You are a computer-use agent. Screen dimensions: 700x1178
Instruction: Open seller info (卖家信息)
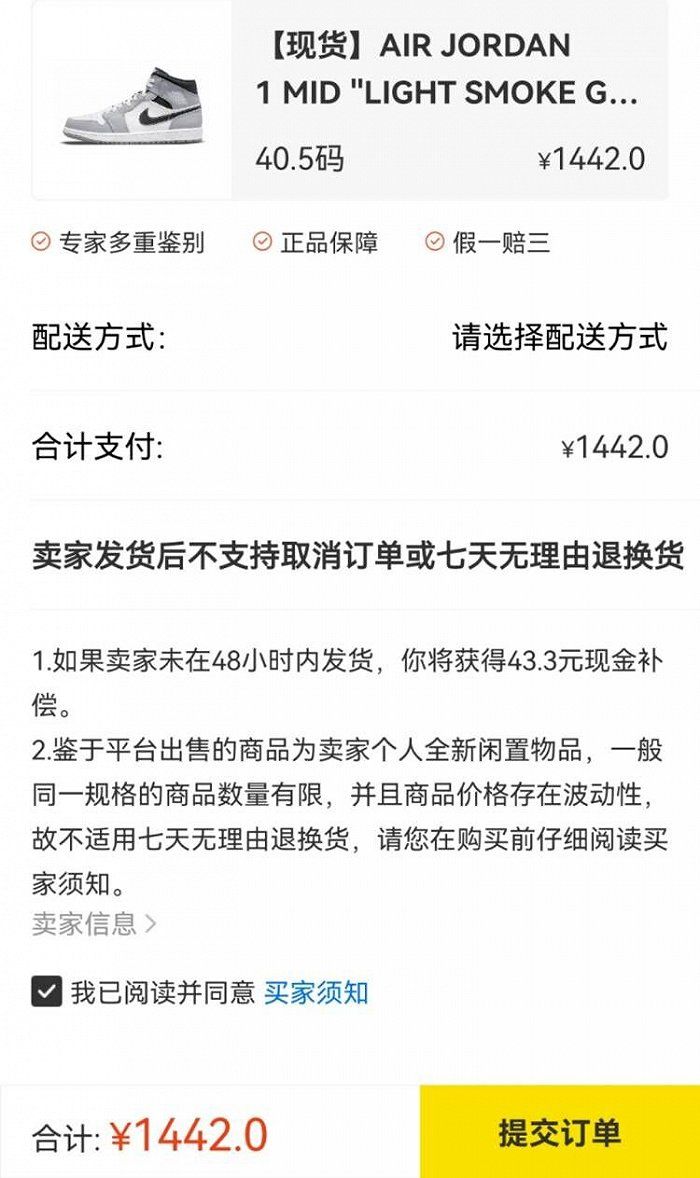(x=94, y=923)
